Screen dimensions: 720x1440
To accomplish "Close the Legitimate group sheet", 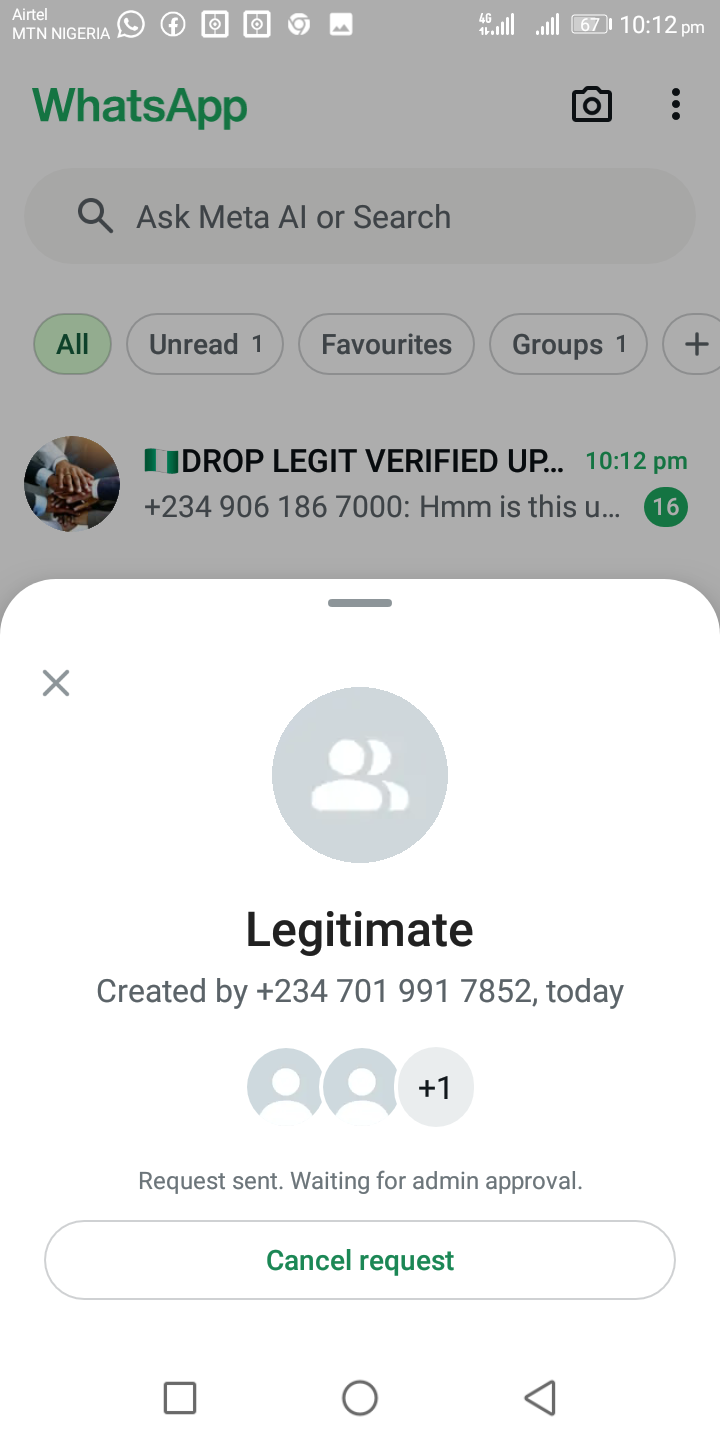I will point(56,683).
